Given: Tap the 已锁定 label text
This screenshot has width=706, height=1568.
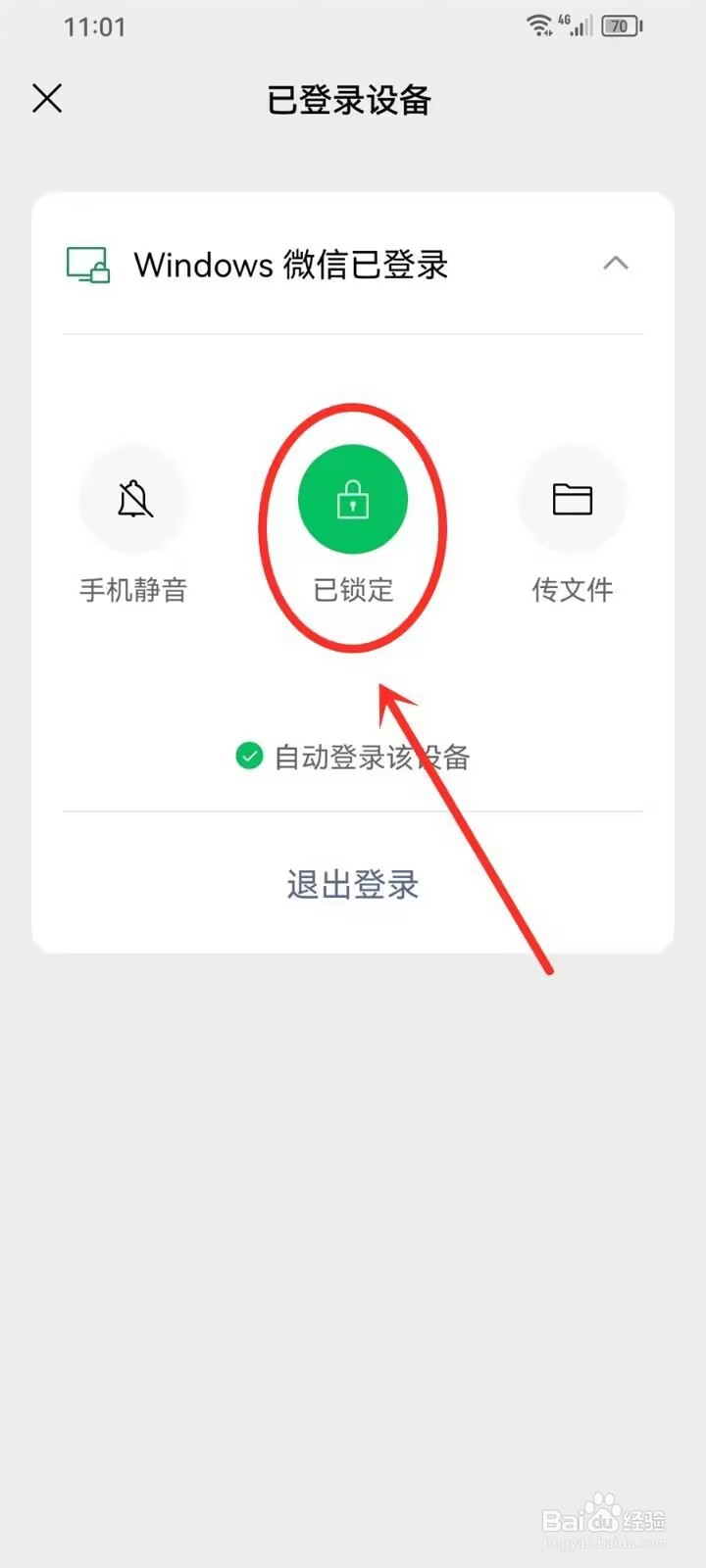Looking at the screenshot, I should [x=353, y=589].
